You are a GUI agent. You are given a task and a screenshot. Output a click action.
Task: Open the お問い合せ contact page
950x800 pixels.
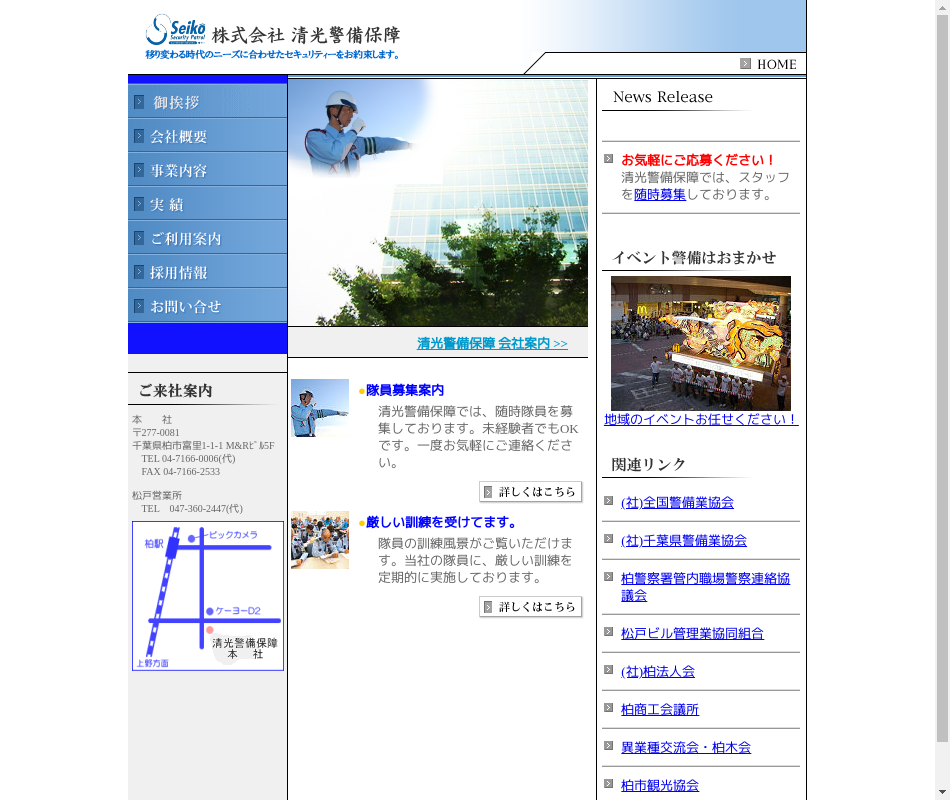(x=207, y=306)
